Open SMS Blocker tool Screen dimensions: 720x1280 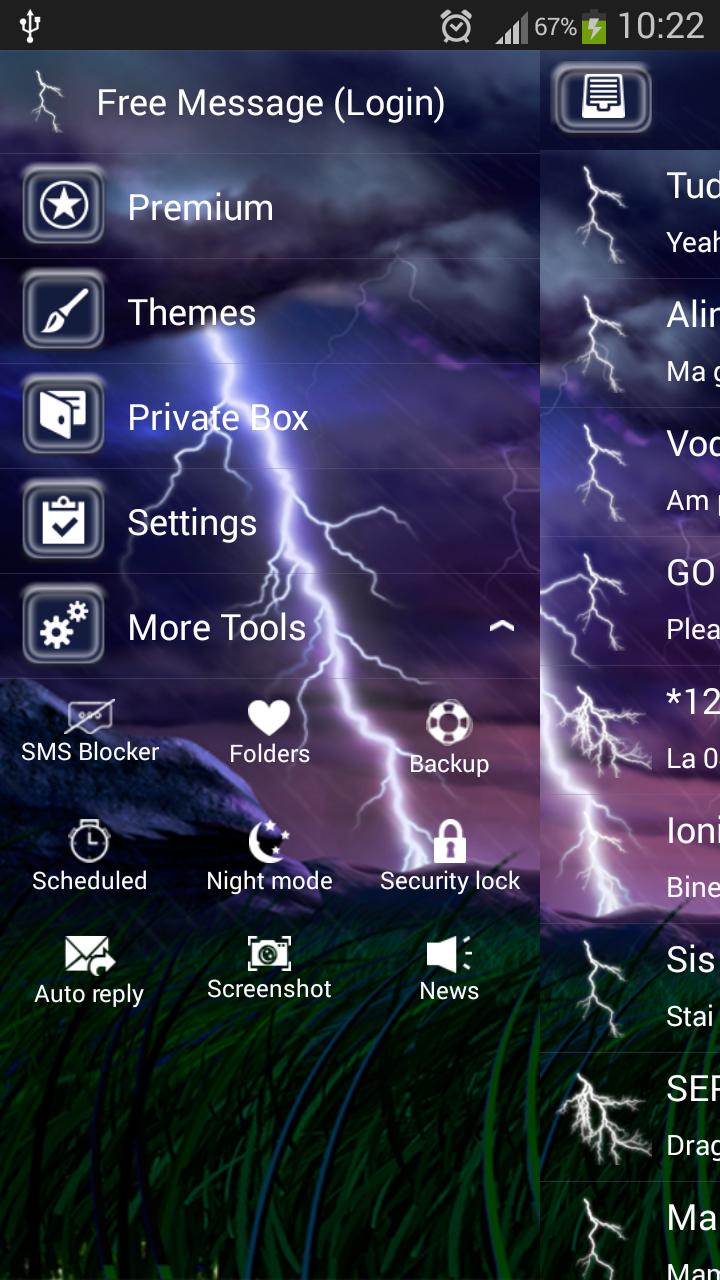(x=90, y=732)
